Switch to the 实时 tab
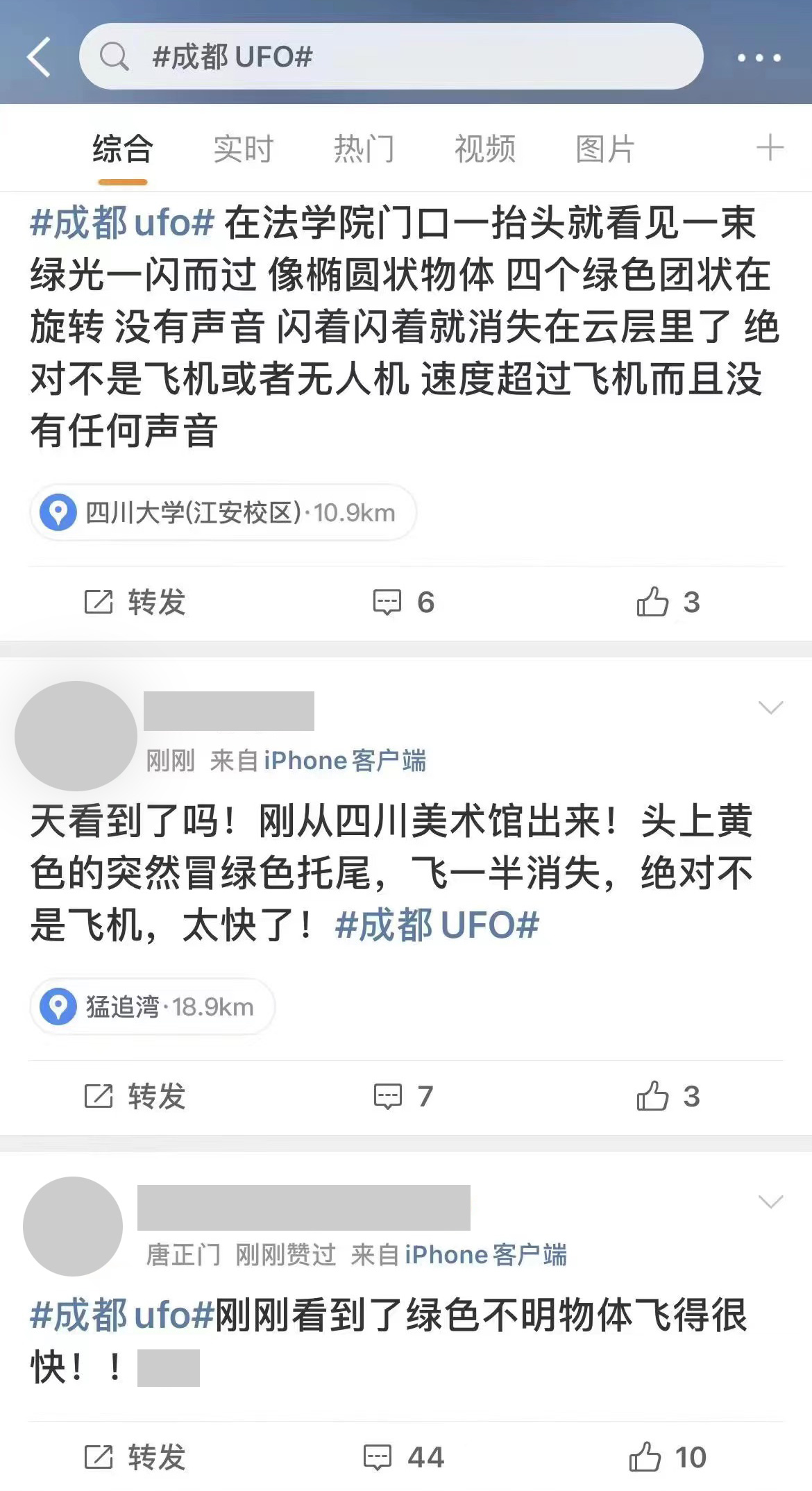The width and height of the screenshot is (812, 1491). tap(243, 149)
